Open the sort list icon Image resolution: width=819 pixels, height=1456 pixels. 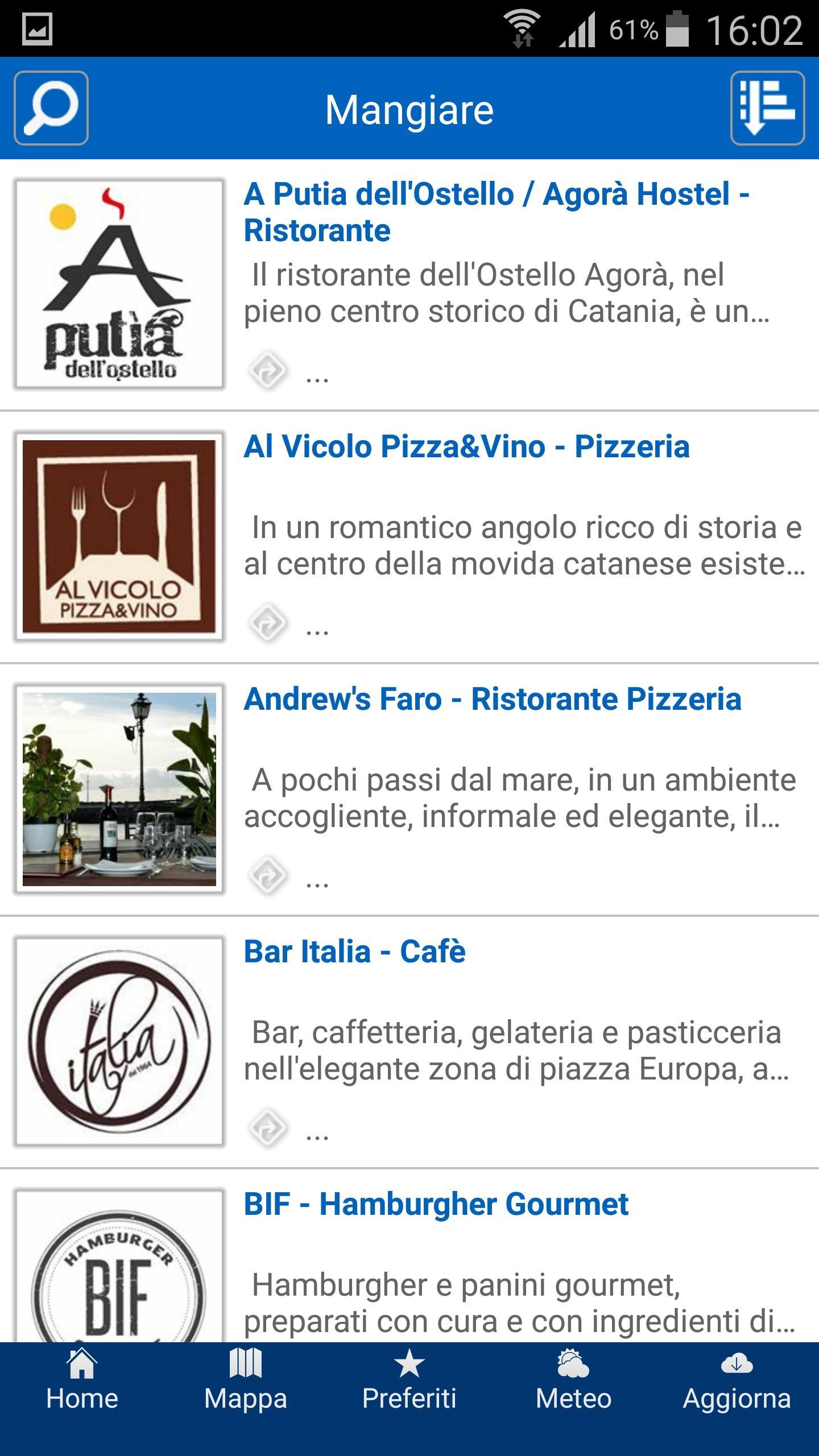767,108
